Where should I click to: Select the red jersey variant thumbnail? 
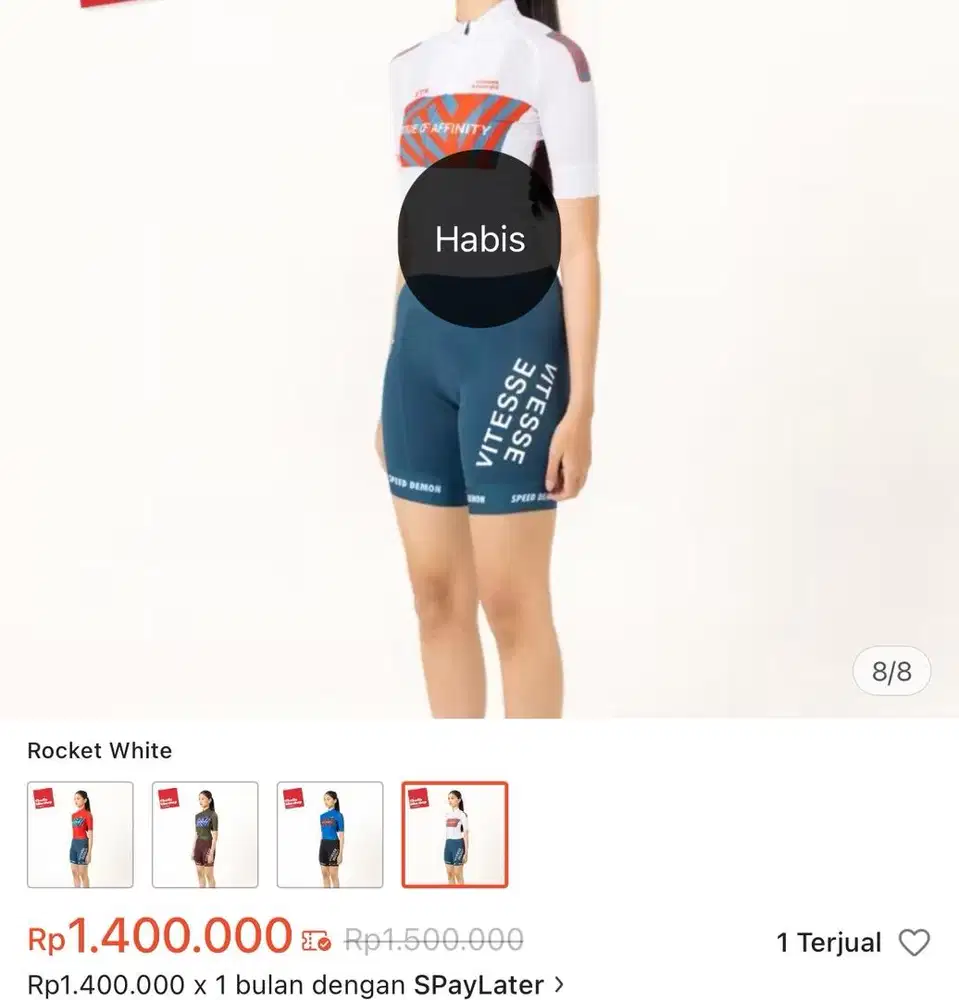tap(80, 834)
